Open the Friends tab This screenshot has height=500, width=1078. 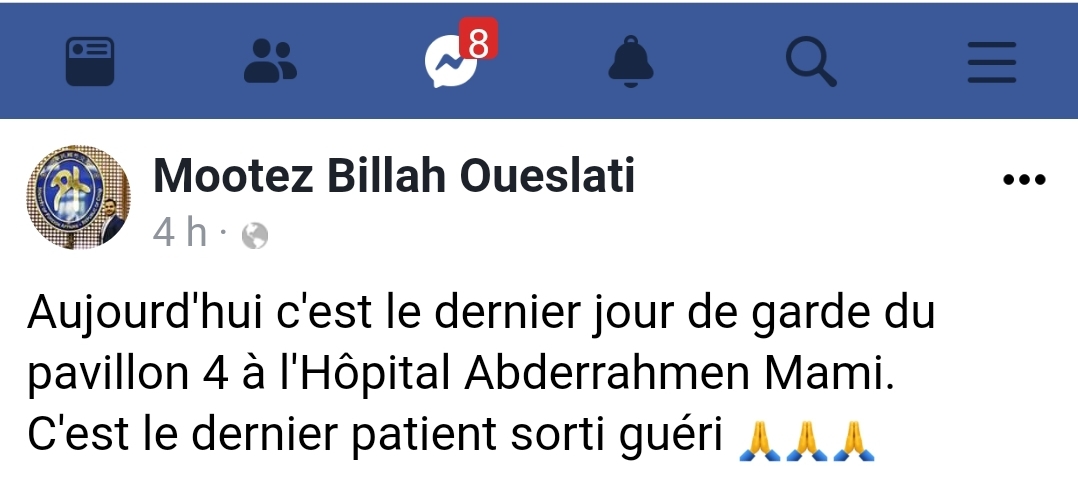click(270, 62)
